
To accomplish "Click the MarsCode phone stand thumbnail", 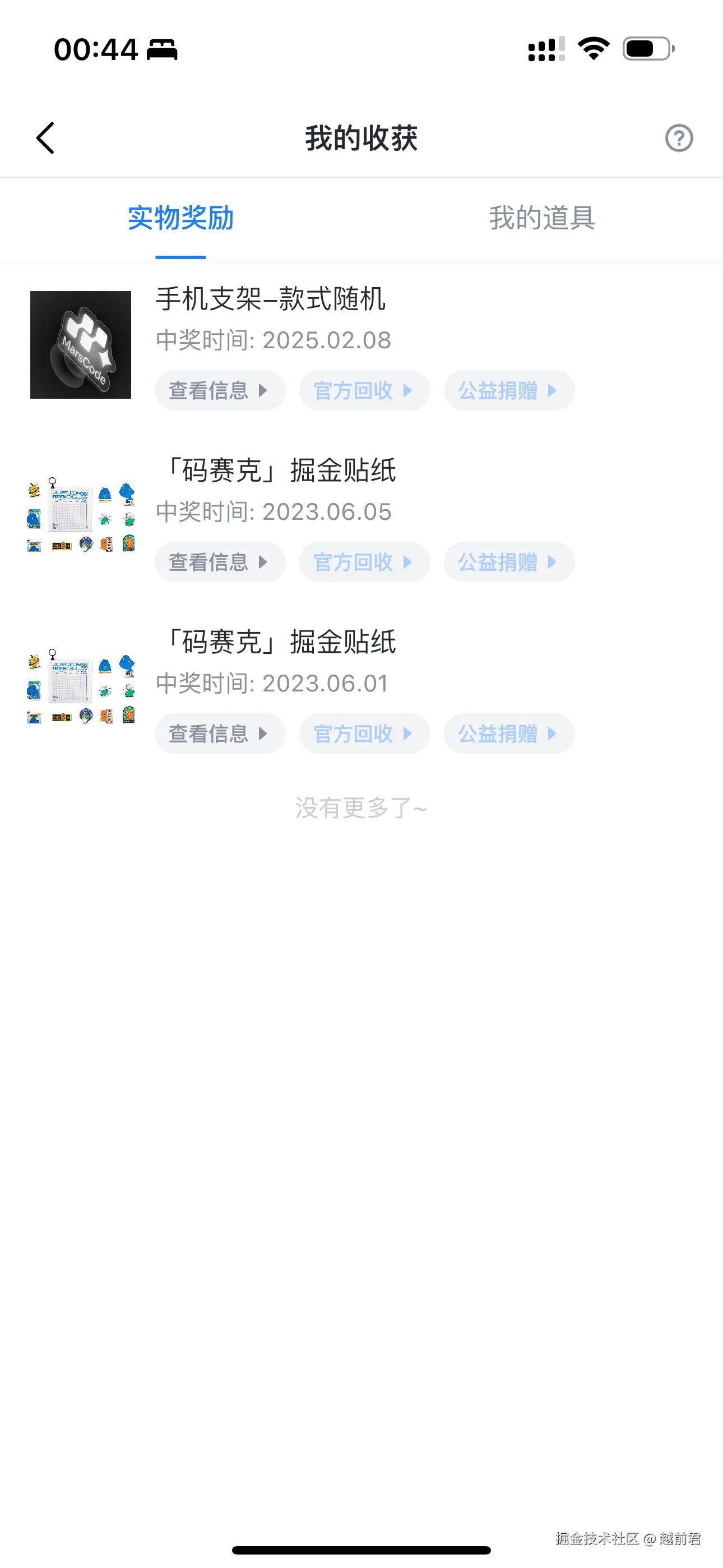I will [80, 344].
